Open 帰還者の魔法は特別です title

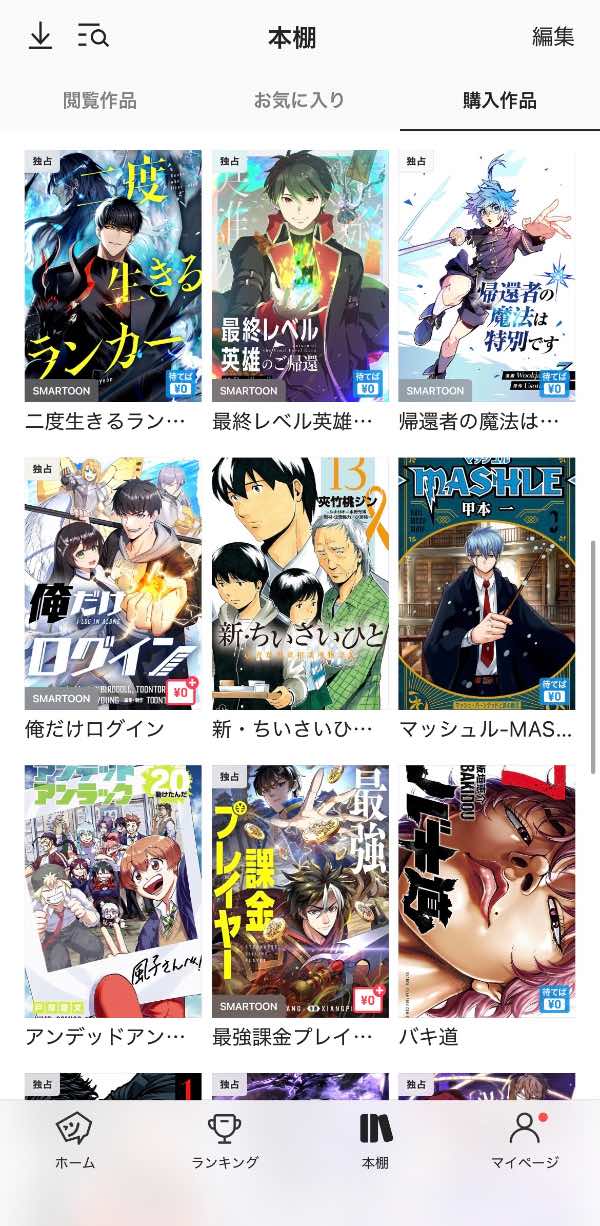(x=487, y=276)
